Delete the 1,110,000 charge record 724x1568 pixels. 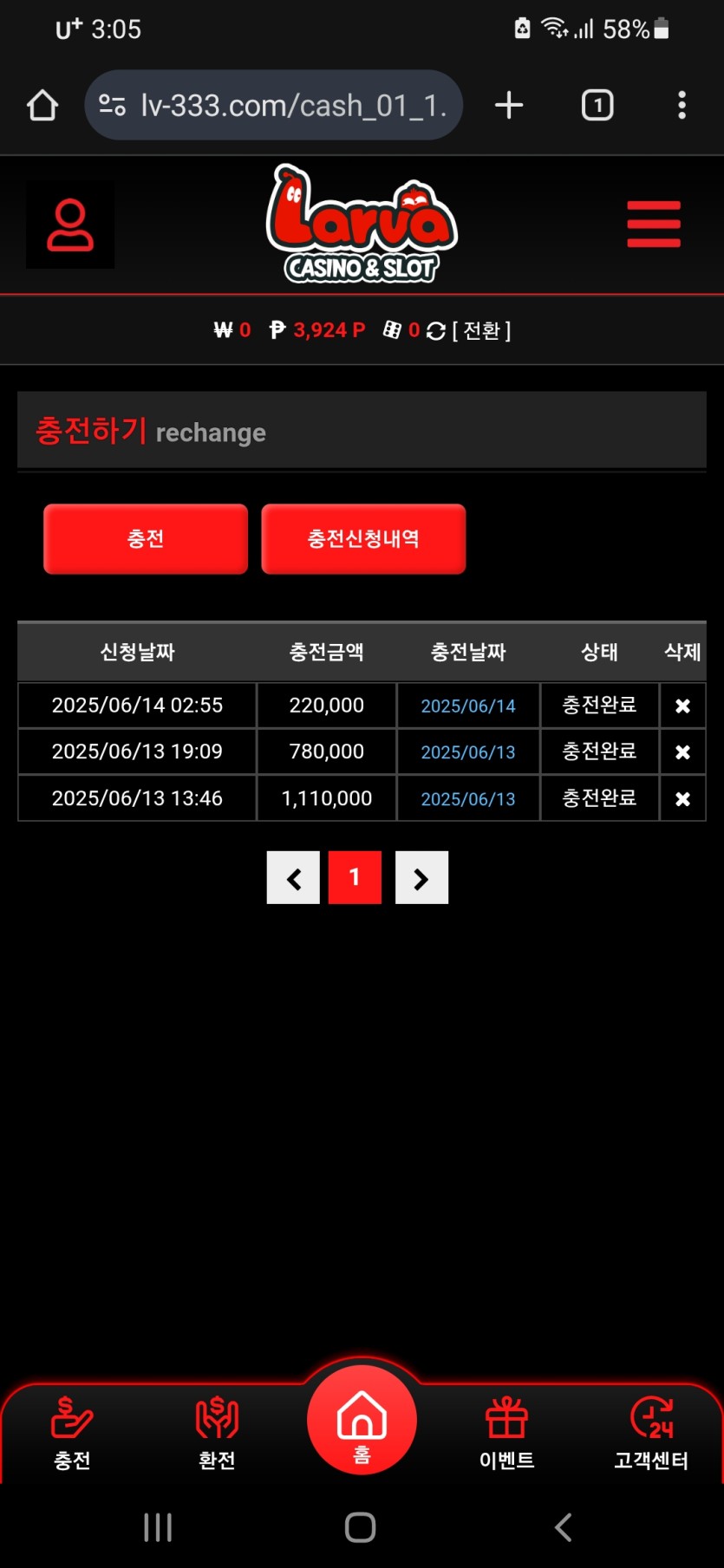[682, 799]
